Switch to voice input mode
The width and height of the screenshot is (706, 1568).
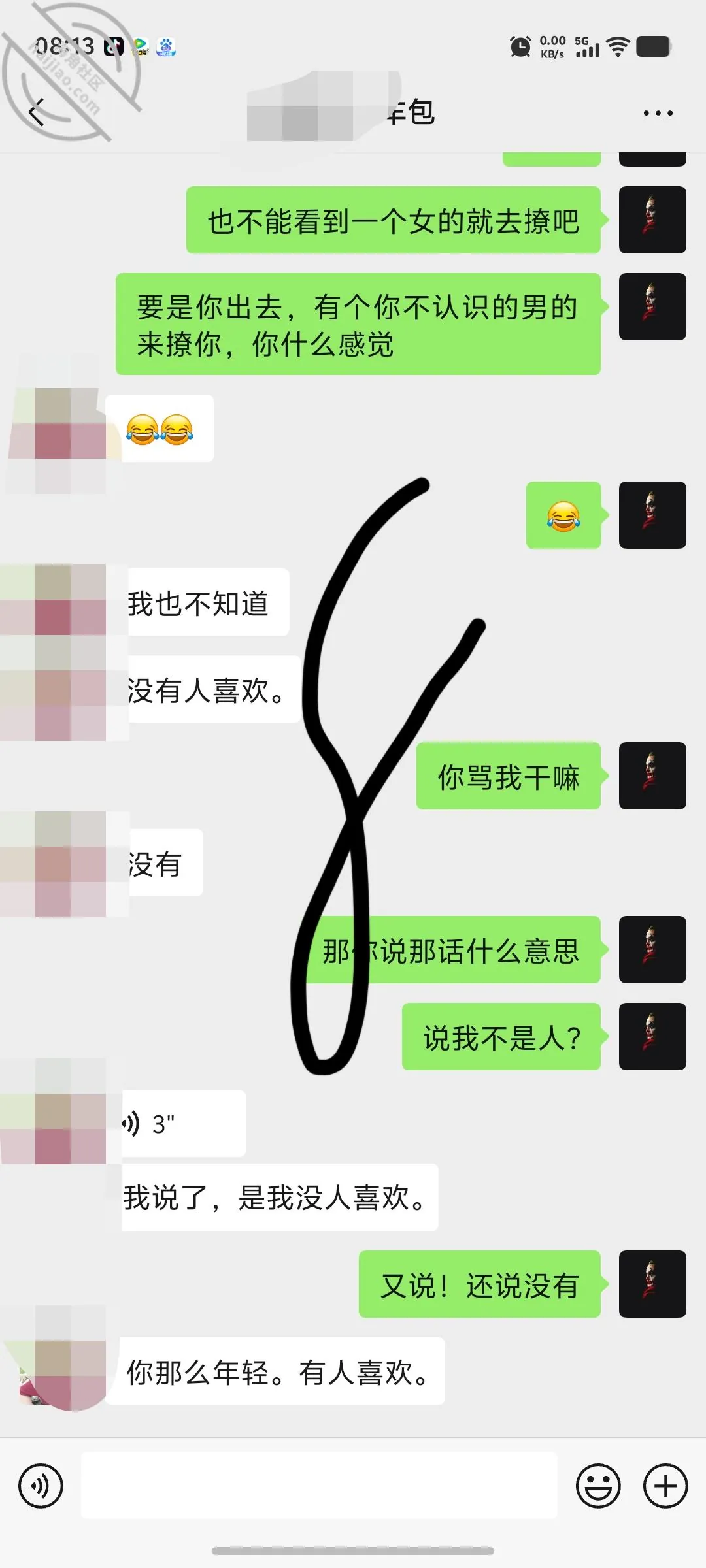click(41, 1486)
